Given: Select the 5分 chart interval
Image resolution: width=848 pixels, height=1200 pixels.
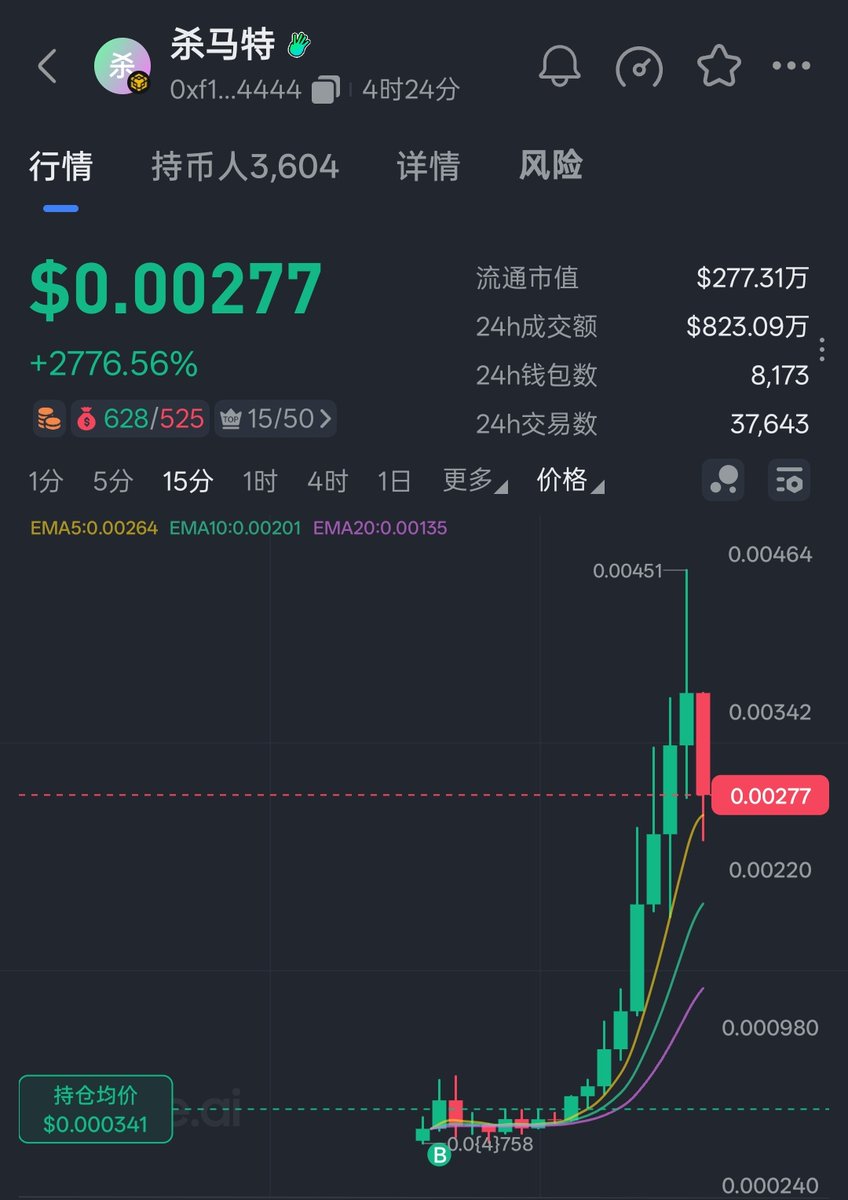Looking at the screenshot, I should 113,481.
